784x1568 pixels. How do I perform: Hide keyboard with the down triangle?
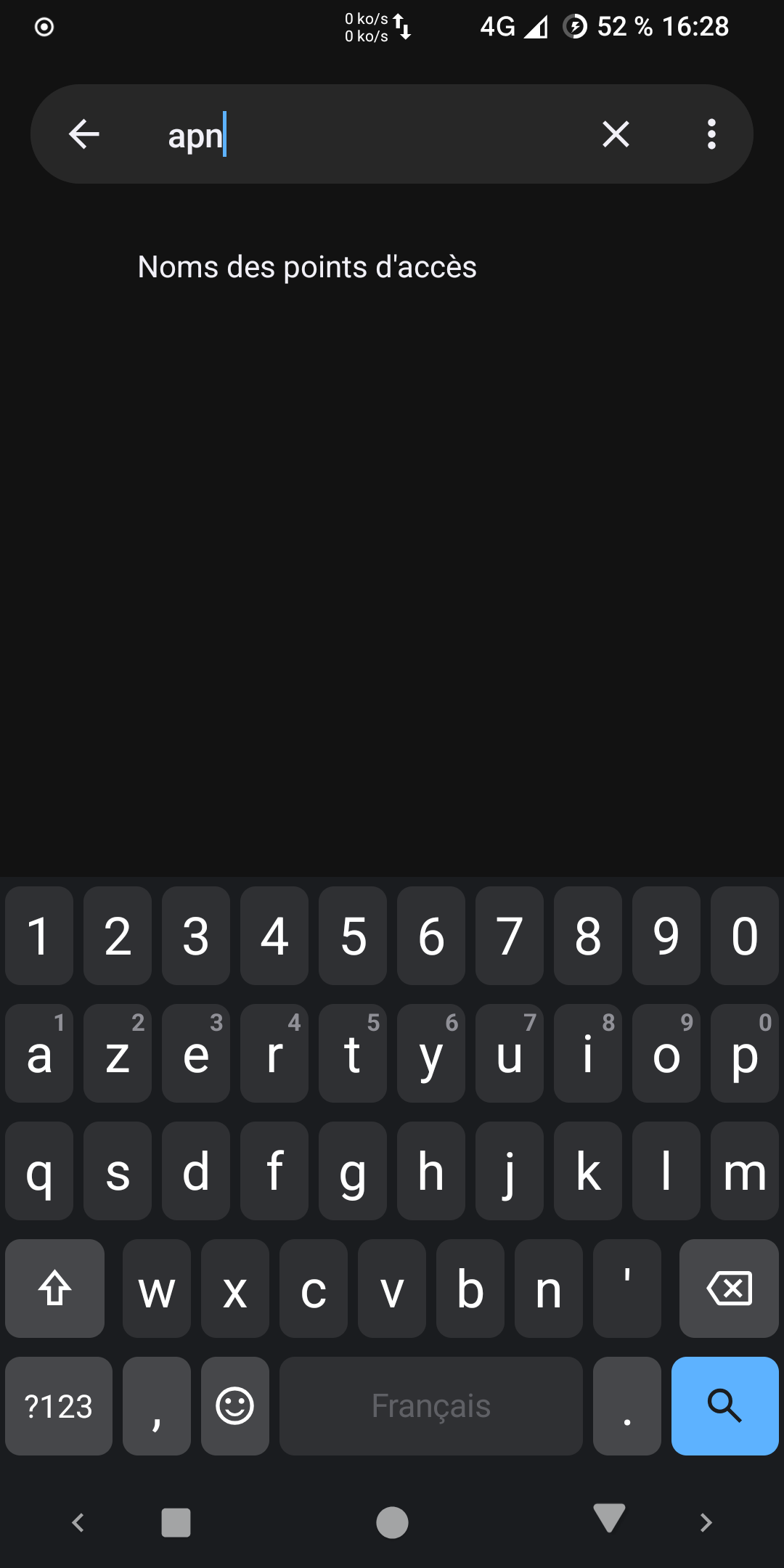point(609,1519)
